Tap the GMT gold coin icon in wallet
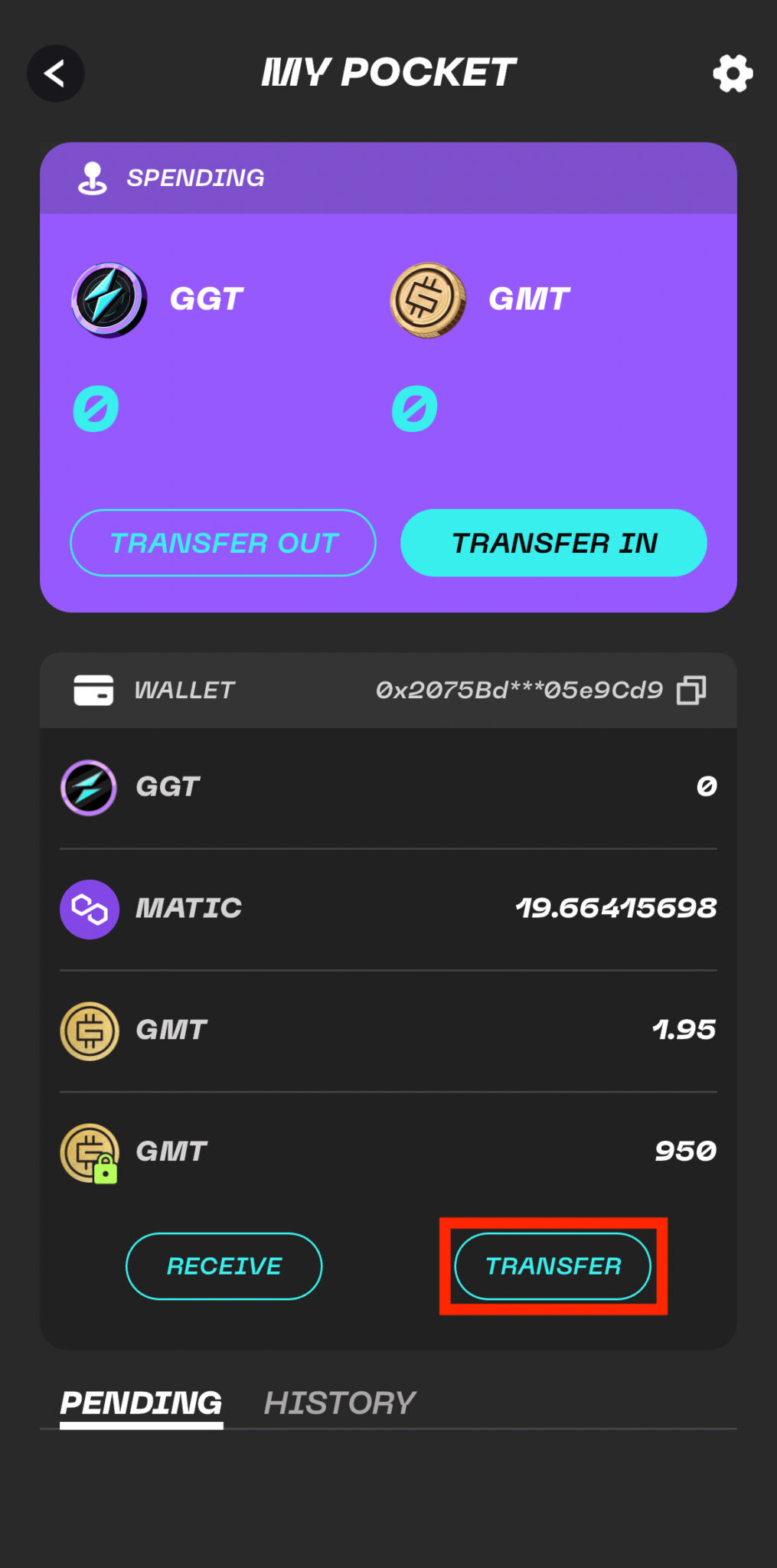Image resolution: width=777 pixels, height=1568 pixels. click(88, 1031)
